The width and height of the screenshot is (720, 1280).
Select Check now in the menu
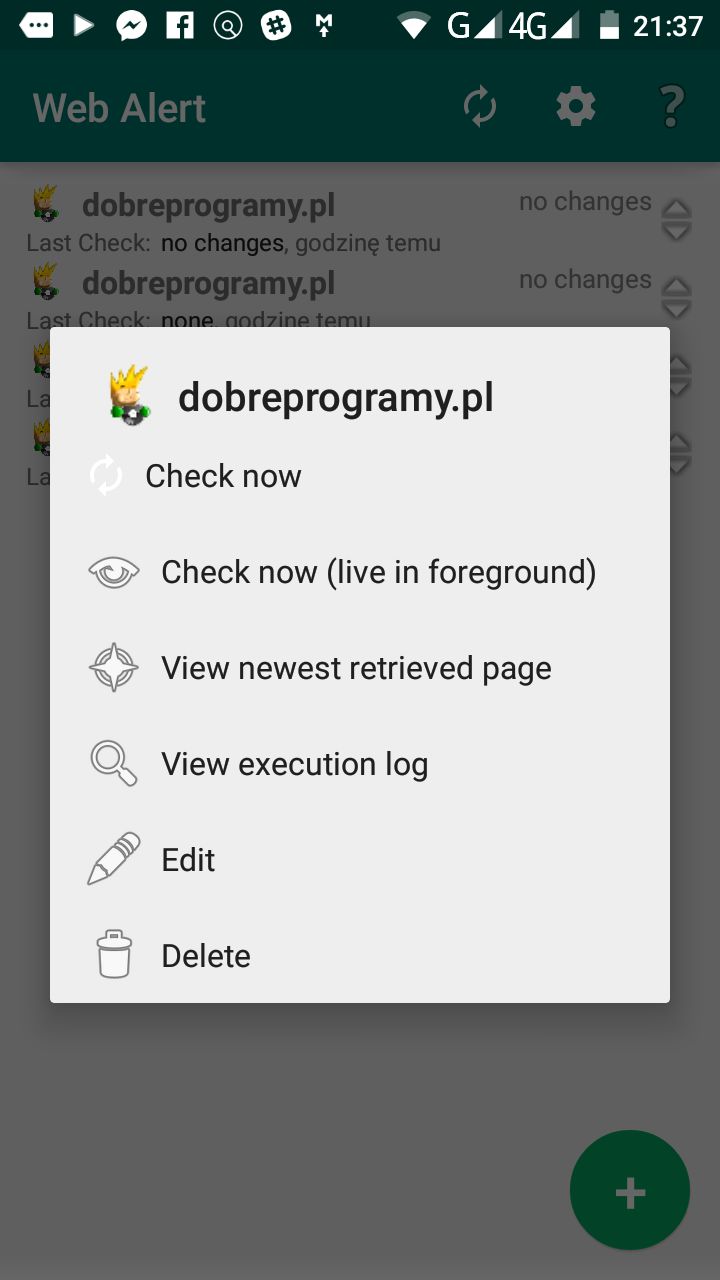click(223, 476)
